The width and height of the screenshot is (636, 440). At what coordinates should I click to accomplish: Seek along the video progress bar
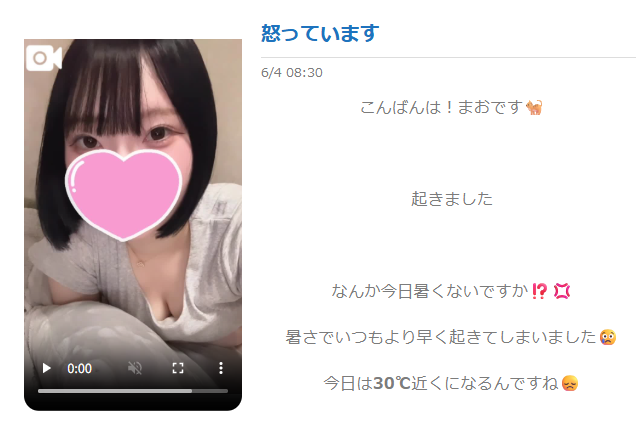pyautogui.click(x=132, y=391)
